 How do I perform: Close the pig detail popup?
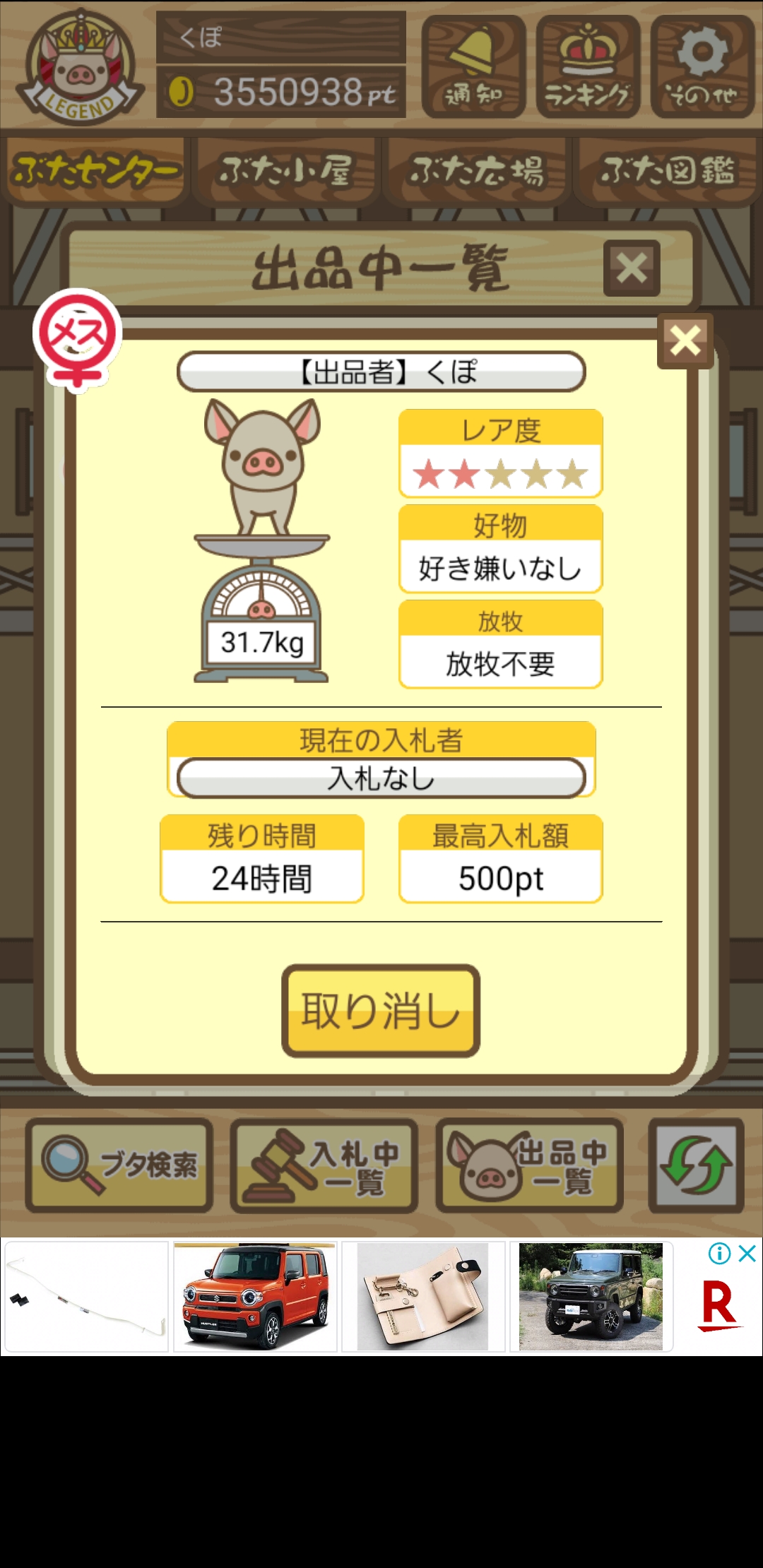point(685,341)
